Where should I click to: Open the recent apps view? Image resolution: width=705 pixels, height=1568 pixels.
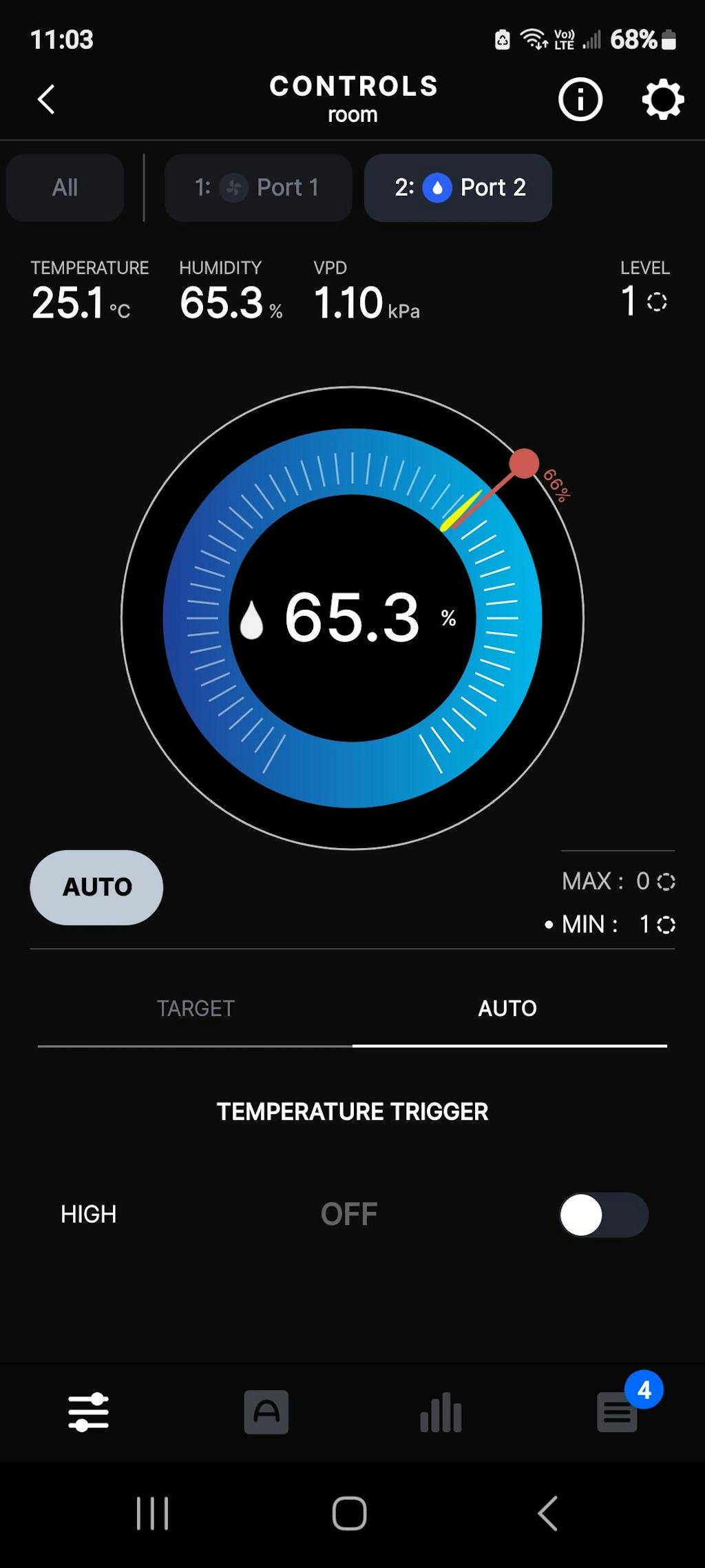pyautogui.click(x=152, y=1514)
